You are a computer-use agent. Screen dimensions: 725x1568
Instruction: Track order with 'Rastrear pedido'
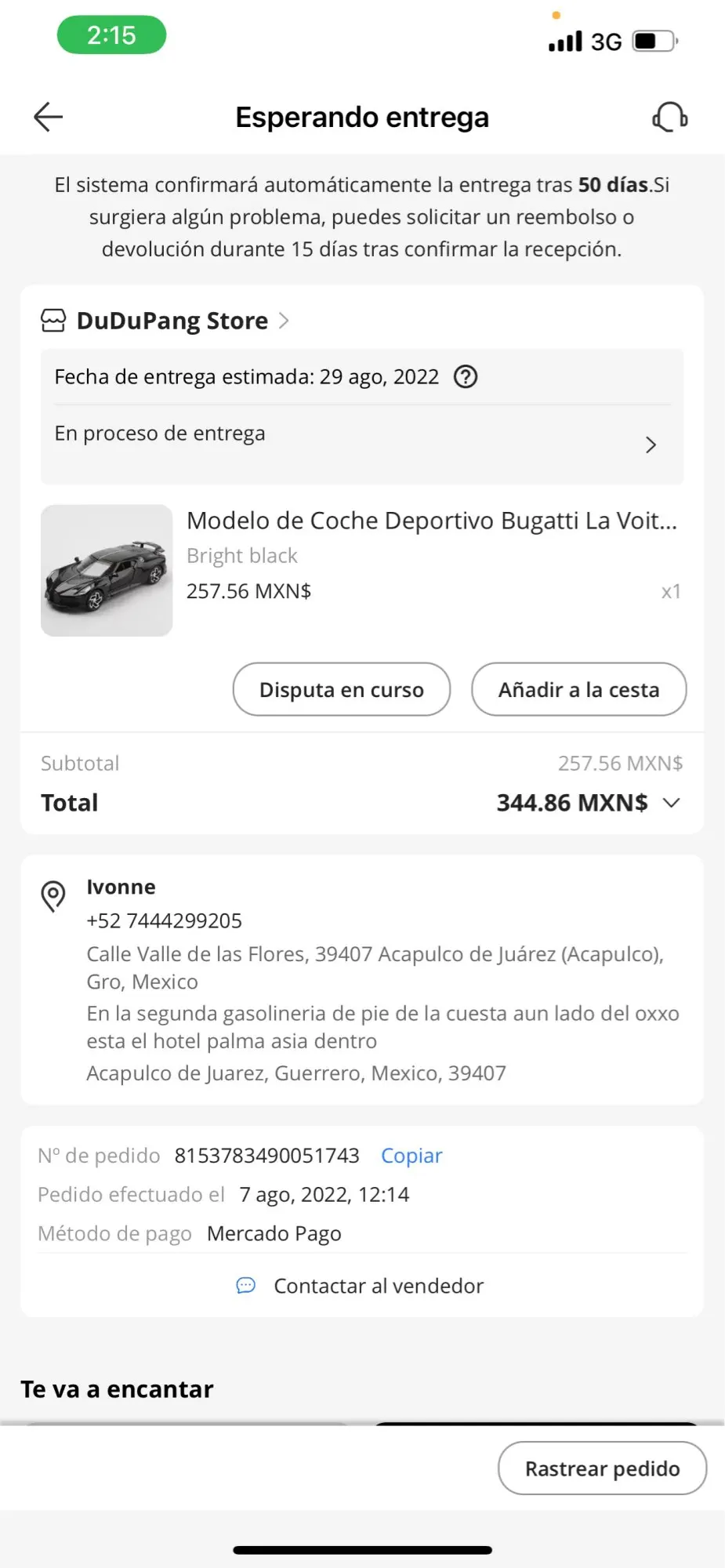click(x=602, y=1468)
